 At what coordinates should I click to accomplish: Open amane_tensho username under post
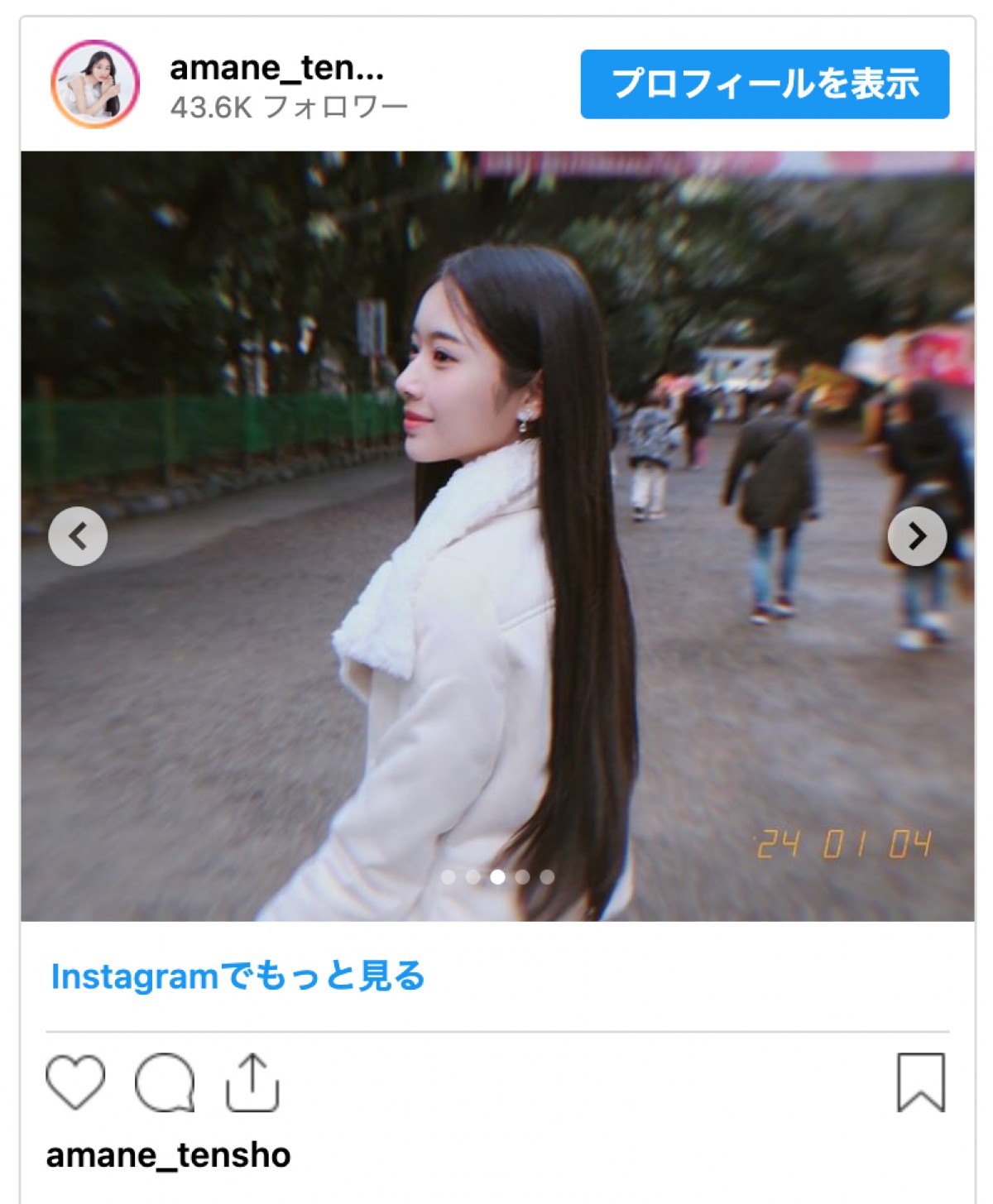click(168, 1155)
